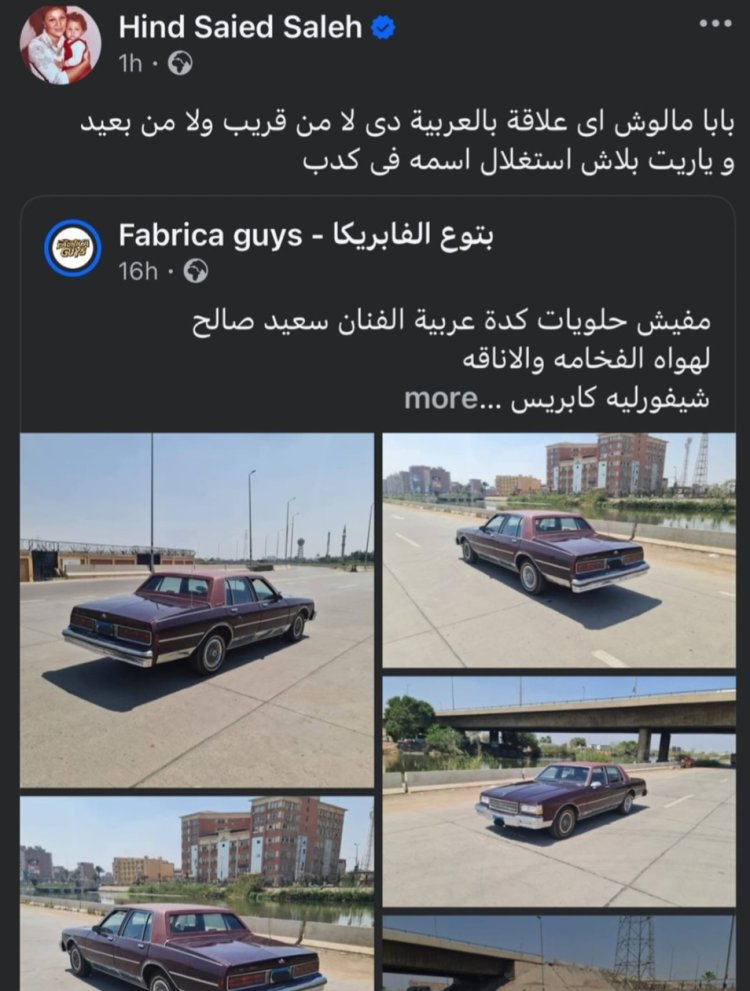Viewport: 750px width, 991px height.
Task: View the photo of the car beside the canal, seen from above
Action: 559,550
